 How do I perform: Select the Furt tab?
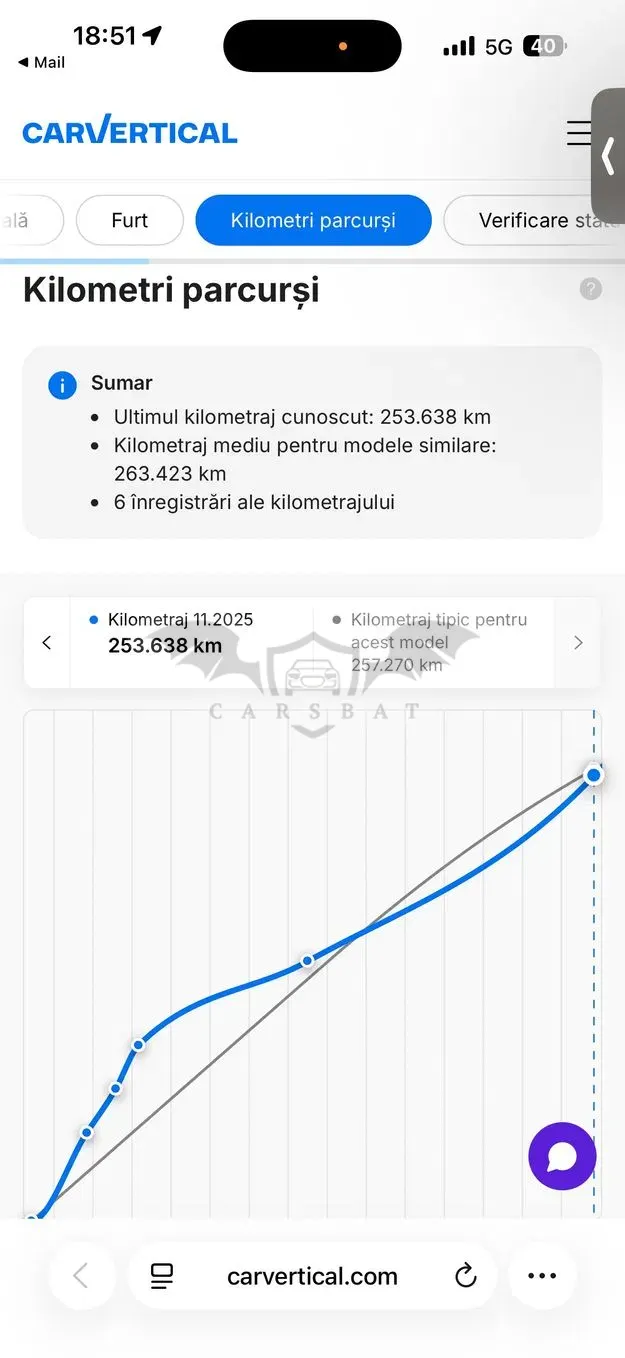point(130,220)
